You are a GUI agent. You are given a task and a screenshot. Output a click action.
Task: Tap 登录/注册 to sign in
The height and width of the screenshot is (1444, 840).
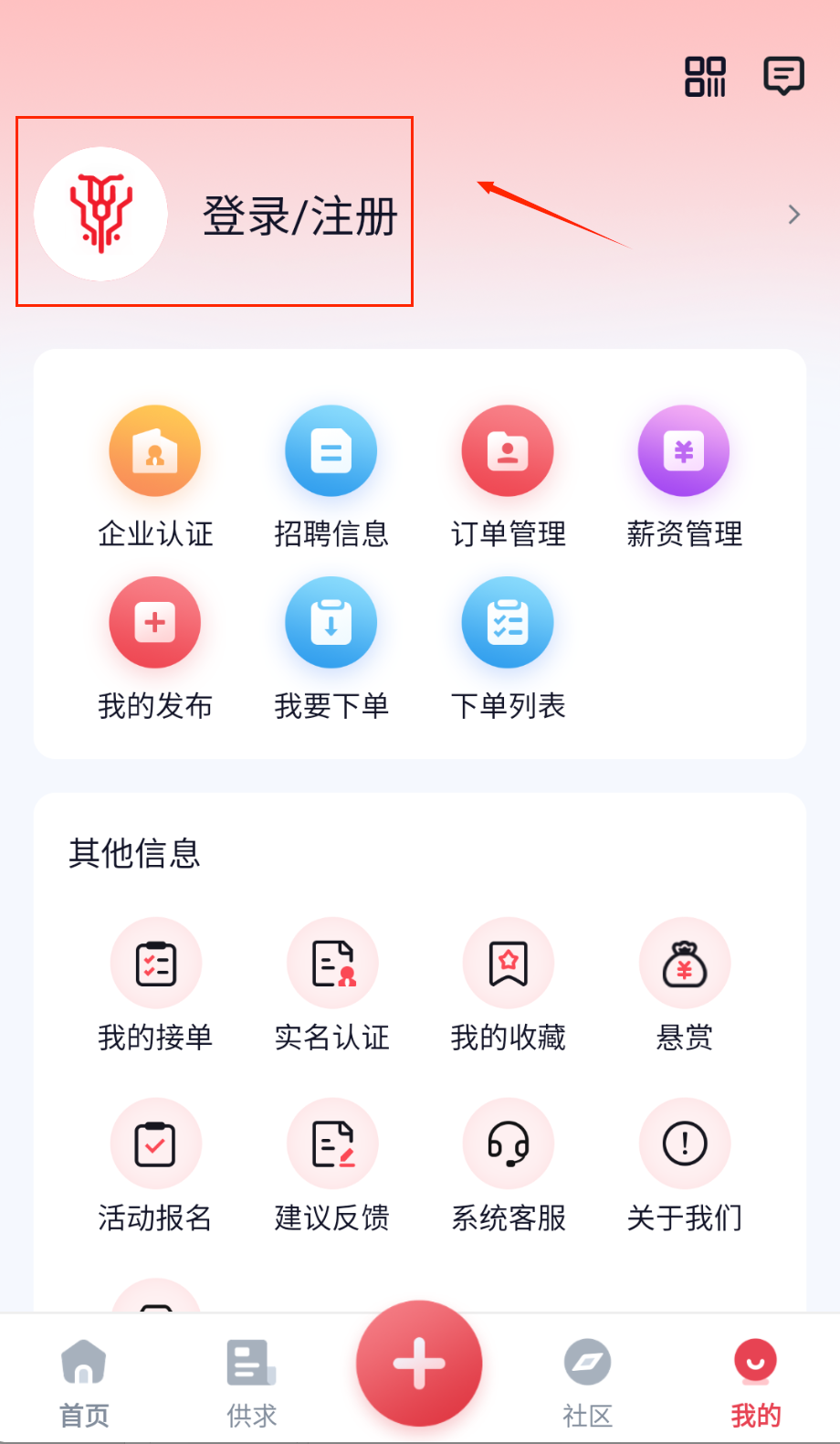(299, 216)
